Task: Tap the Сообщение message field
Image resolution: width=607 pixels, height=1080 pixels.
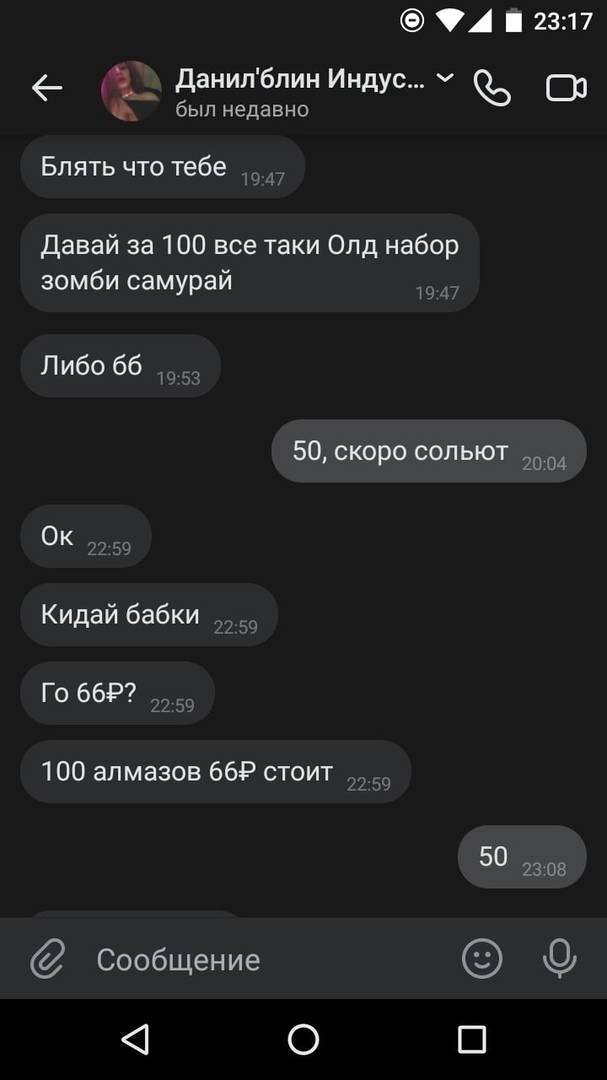Action: coord(260,960)
